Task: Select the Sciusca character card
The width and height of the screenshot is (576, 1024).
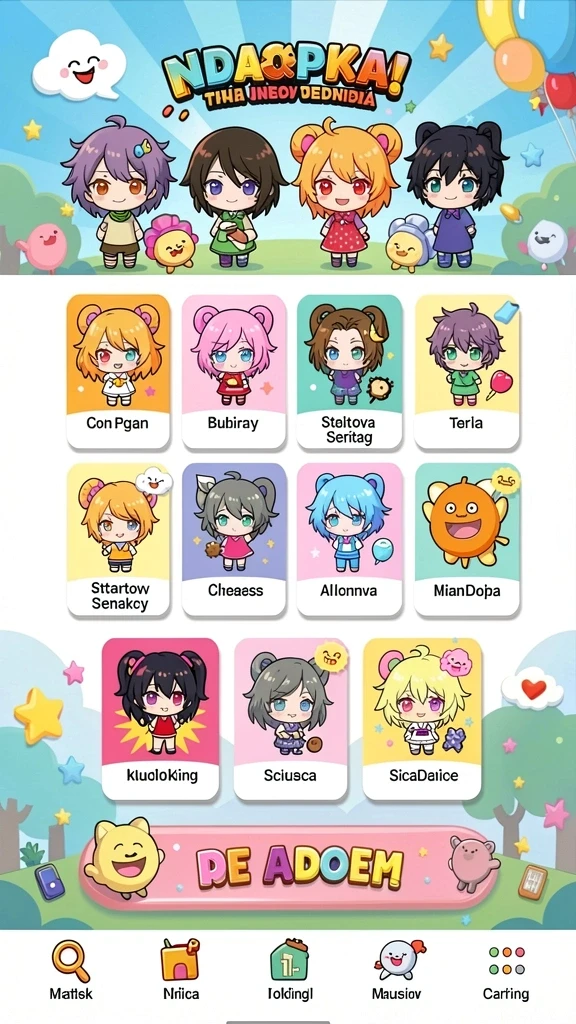Action: click(x=291, y=719)
